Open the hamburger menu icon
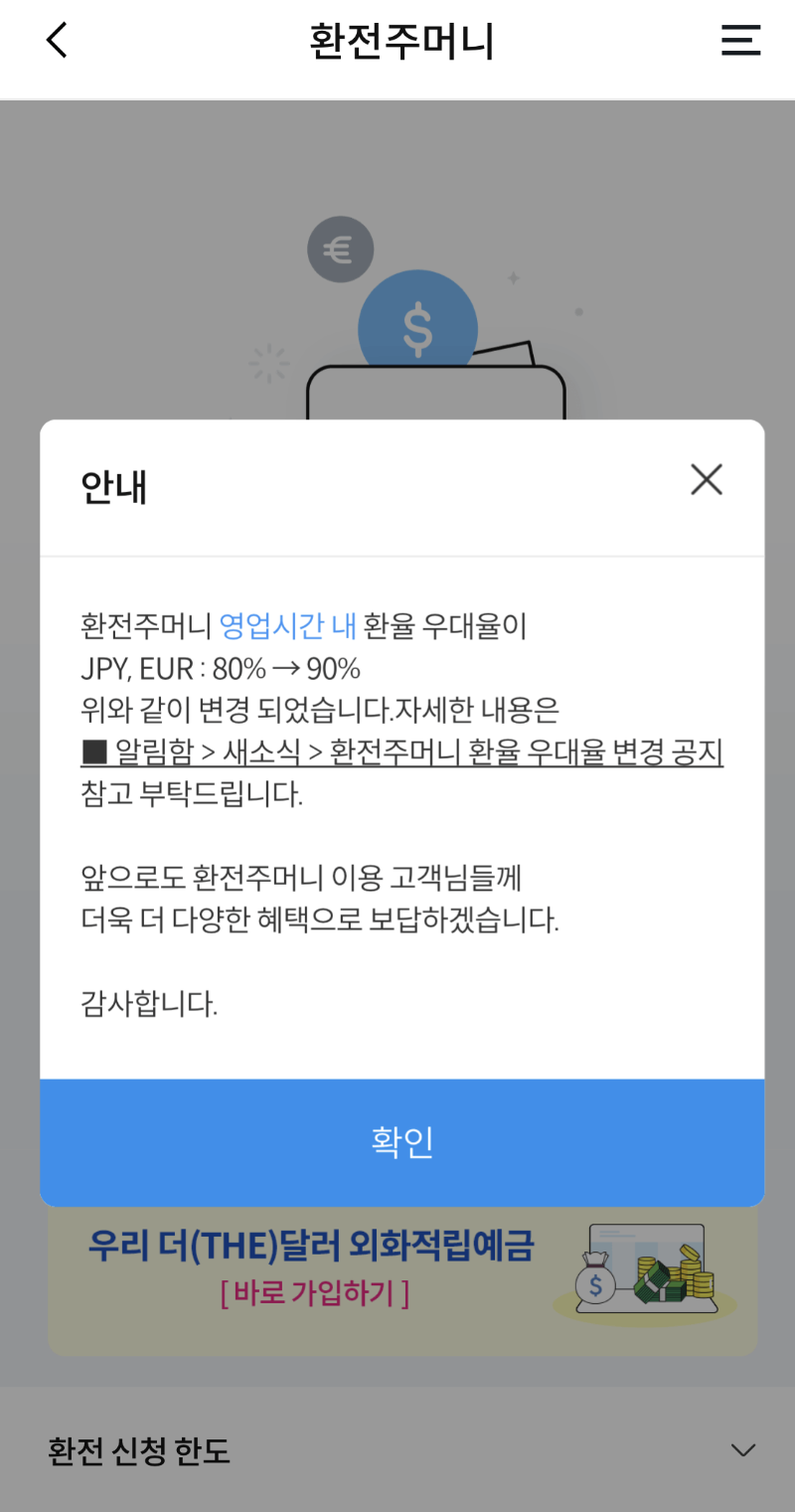795x1512 pixels. 740,41
